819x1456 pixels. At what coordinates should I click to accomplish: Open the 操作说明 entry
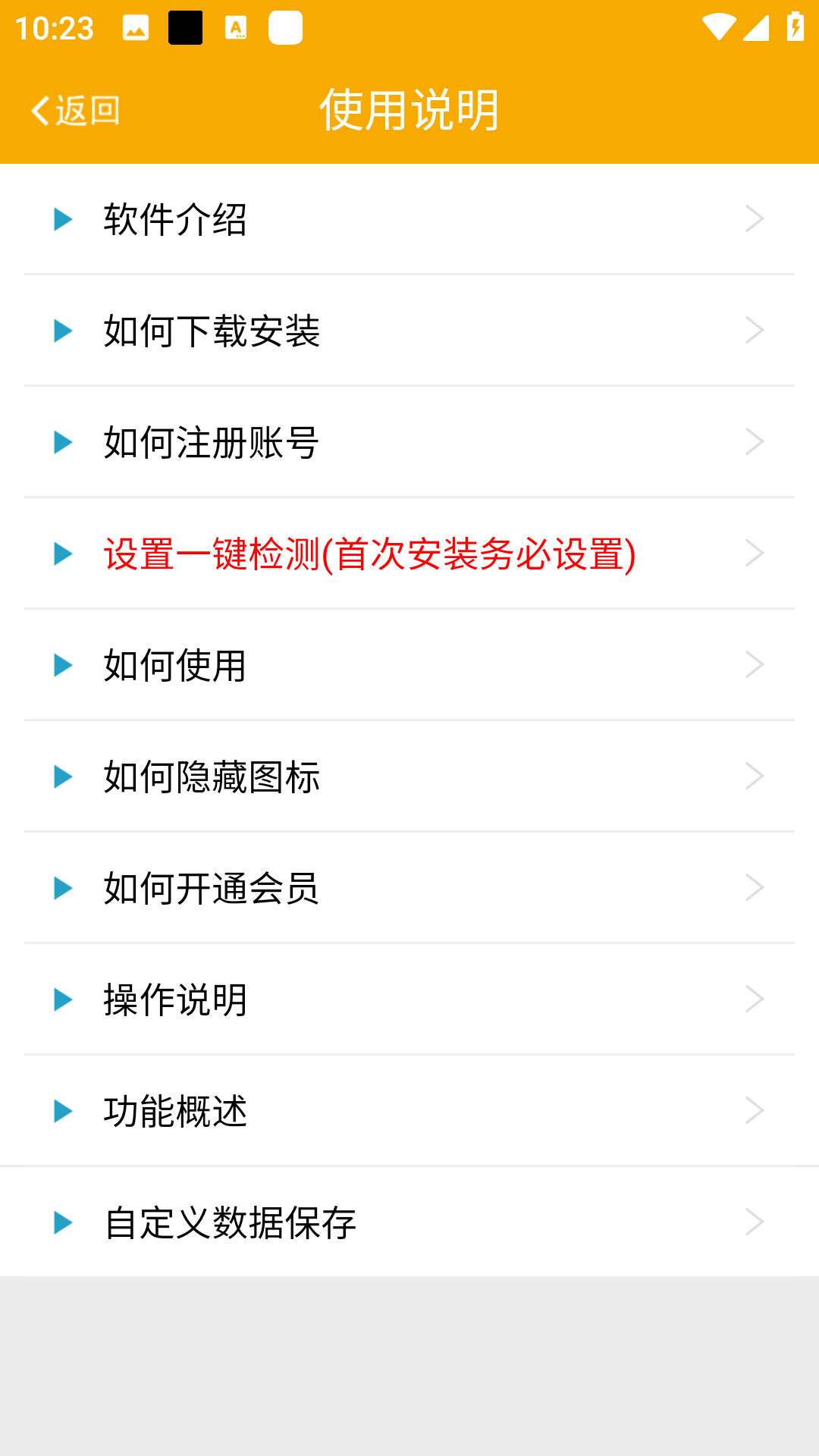click(x=409, y=999)
